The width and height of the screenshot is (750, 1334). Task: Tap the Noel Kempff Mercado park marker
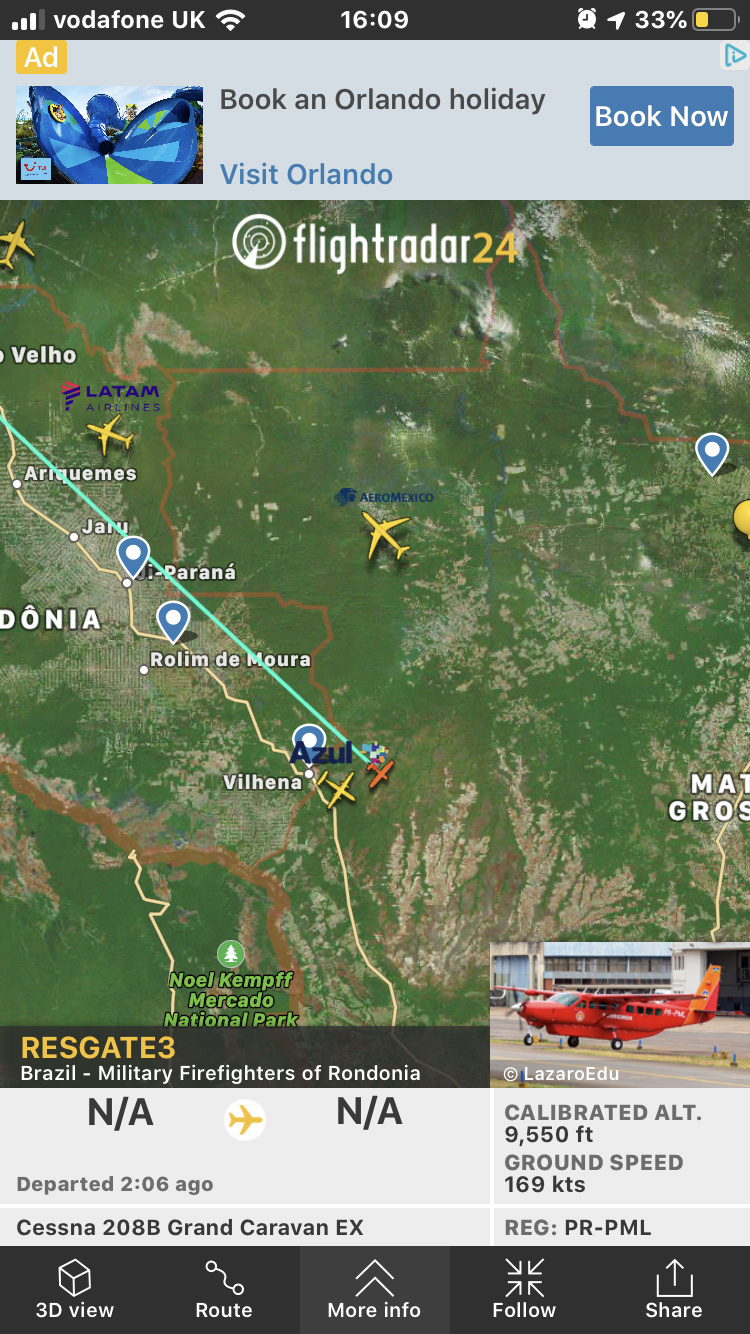231,953
